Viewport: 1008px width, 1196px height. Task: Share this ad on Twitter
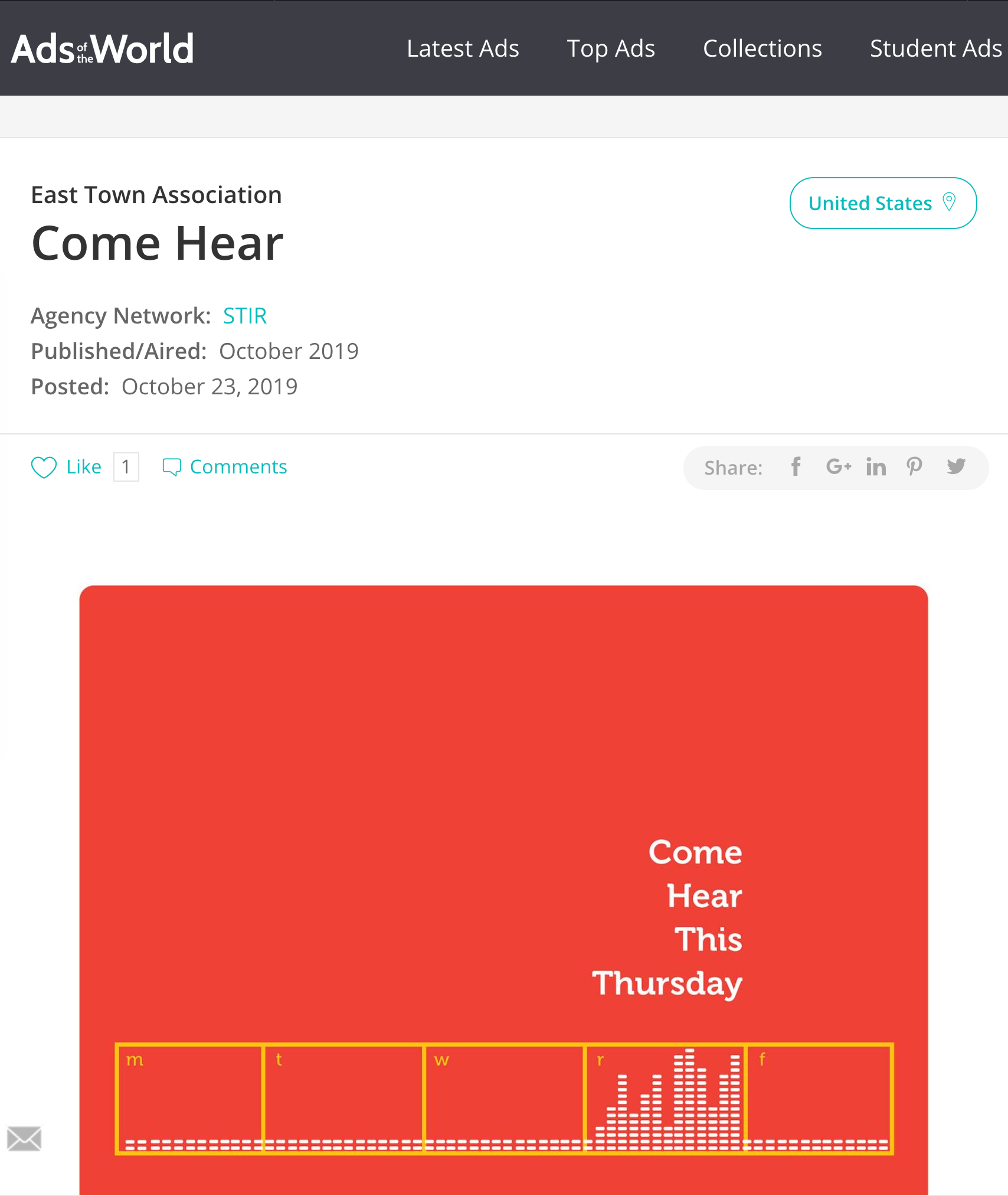pos(956,467)
